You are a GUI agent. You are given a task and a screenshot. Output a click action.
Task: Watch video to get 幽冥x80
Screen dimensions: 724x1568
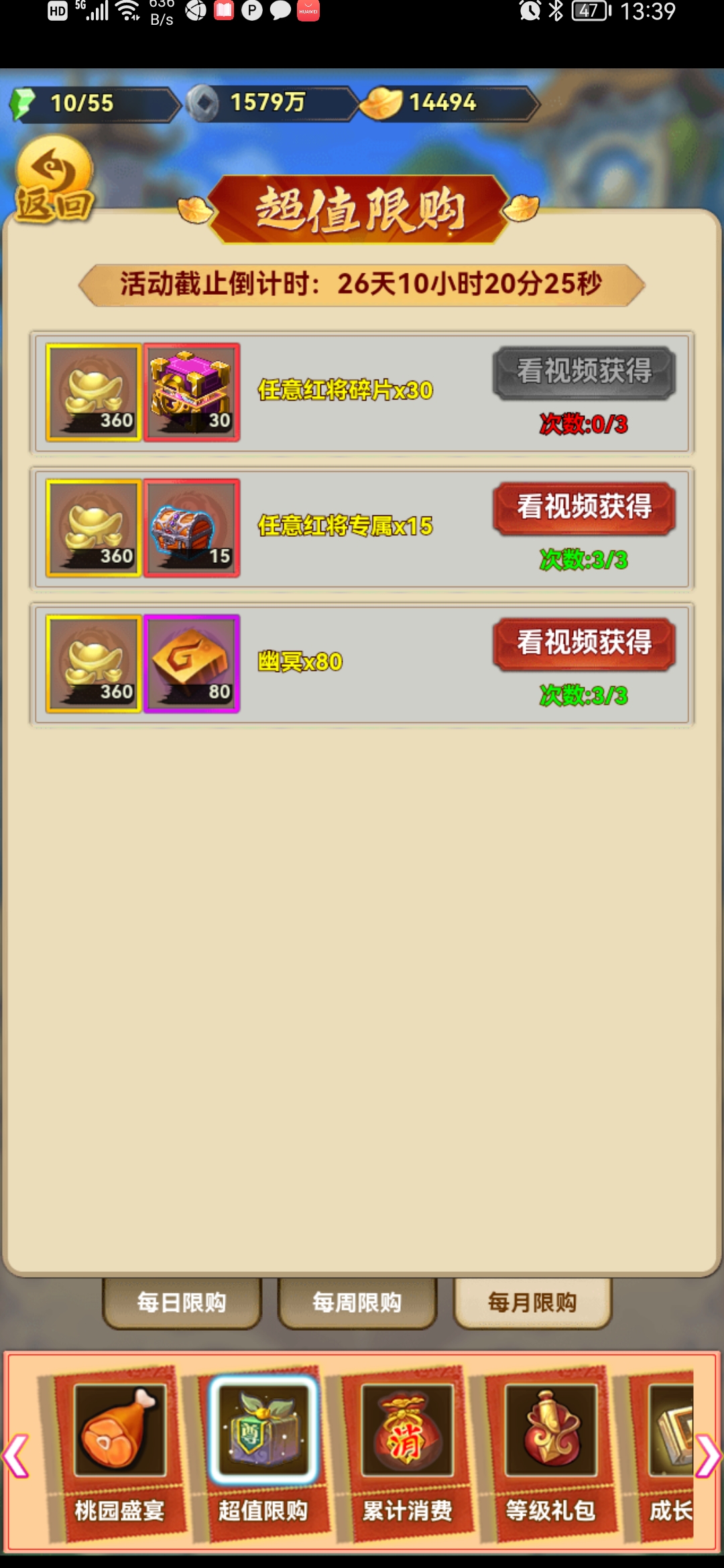[x=583, y=643]
